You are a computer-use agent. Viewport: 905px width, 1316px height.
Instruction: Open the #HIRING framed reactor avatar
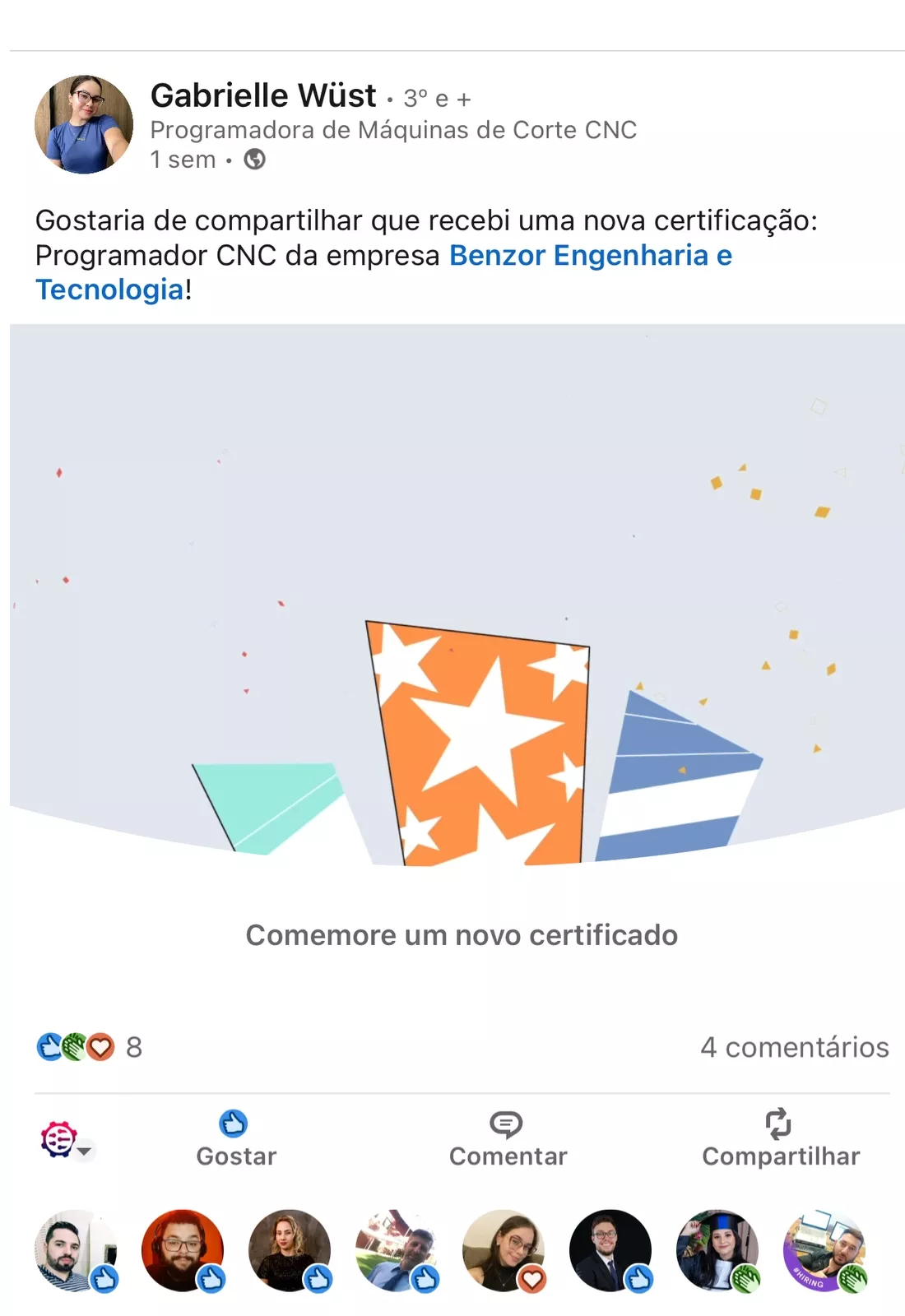[x=824, y=1250]
